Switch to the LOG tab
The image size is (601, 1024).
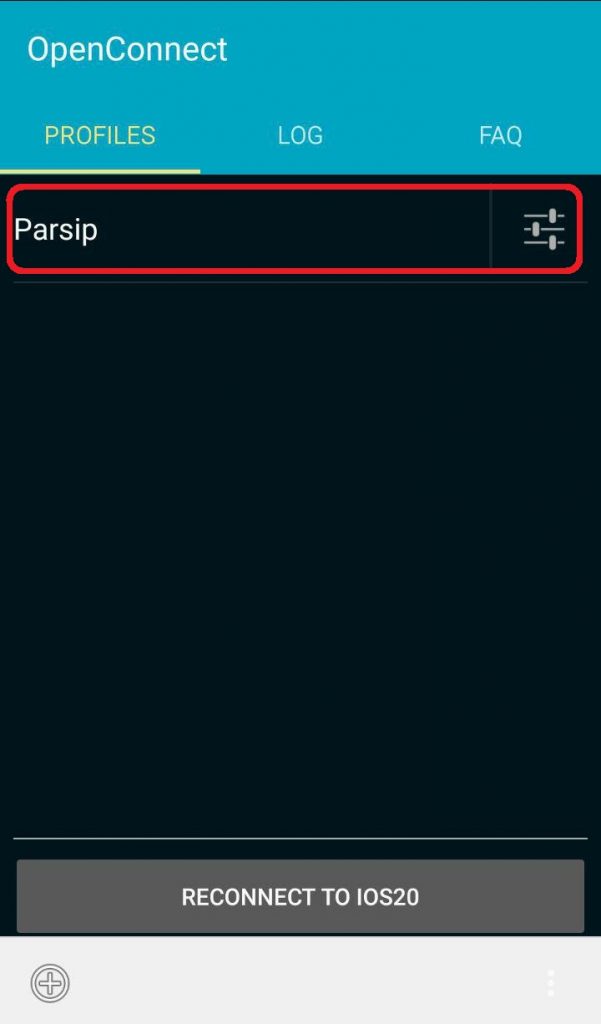(300, 135)
